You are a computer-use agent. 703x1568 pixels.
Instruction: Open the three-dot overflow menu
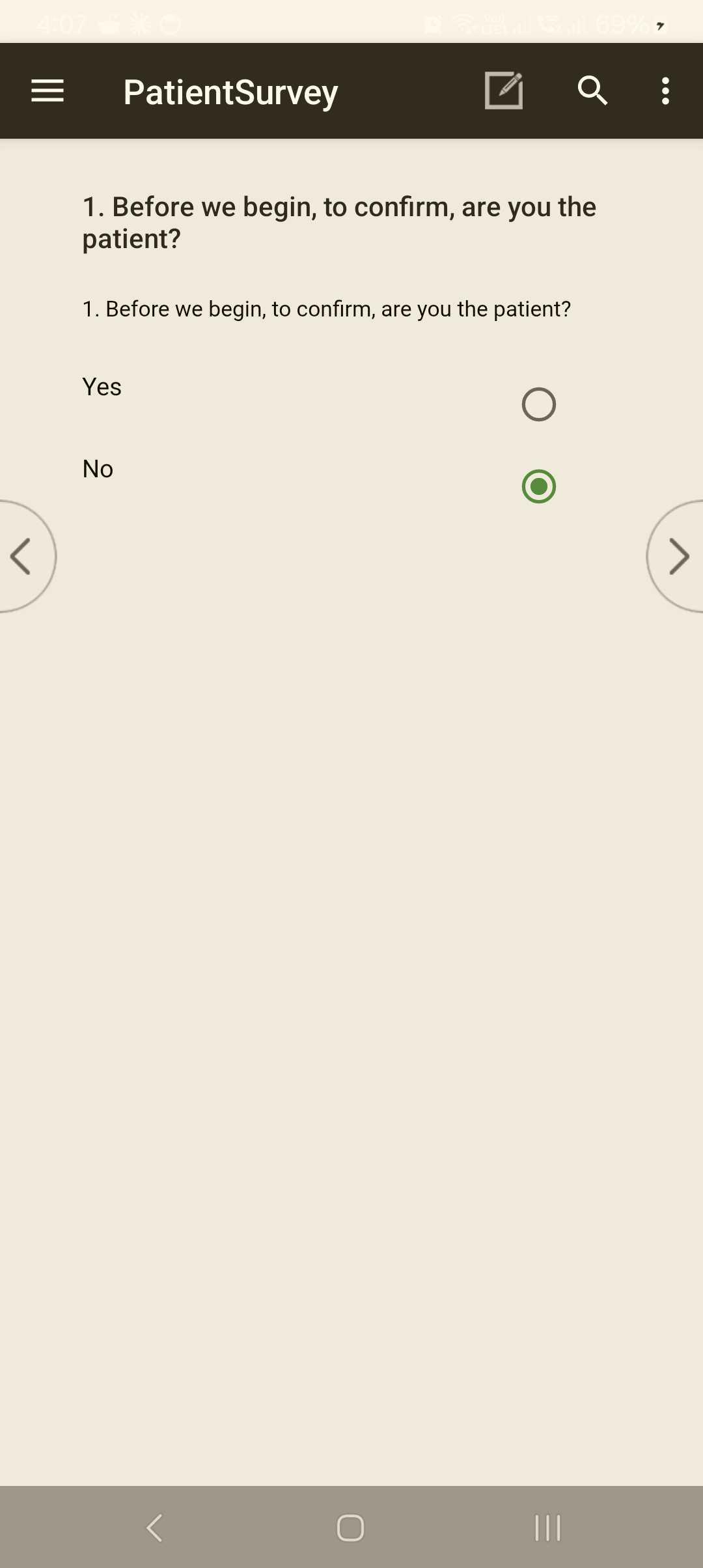pyautogui.click(x=665, y=91)
